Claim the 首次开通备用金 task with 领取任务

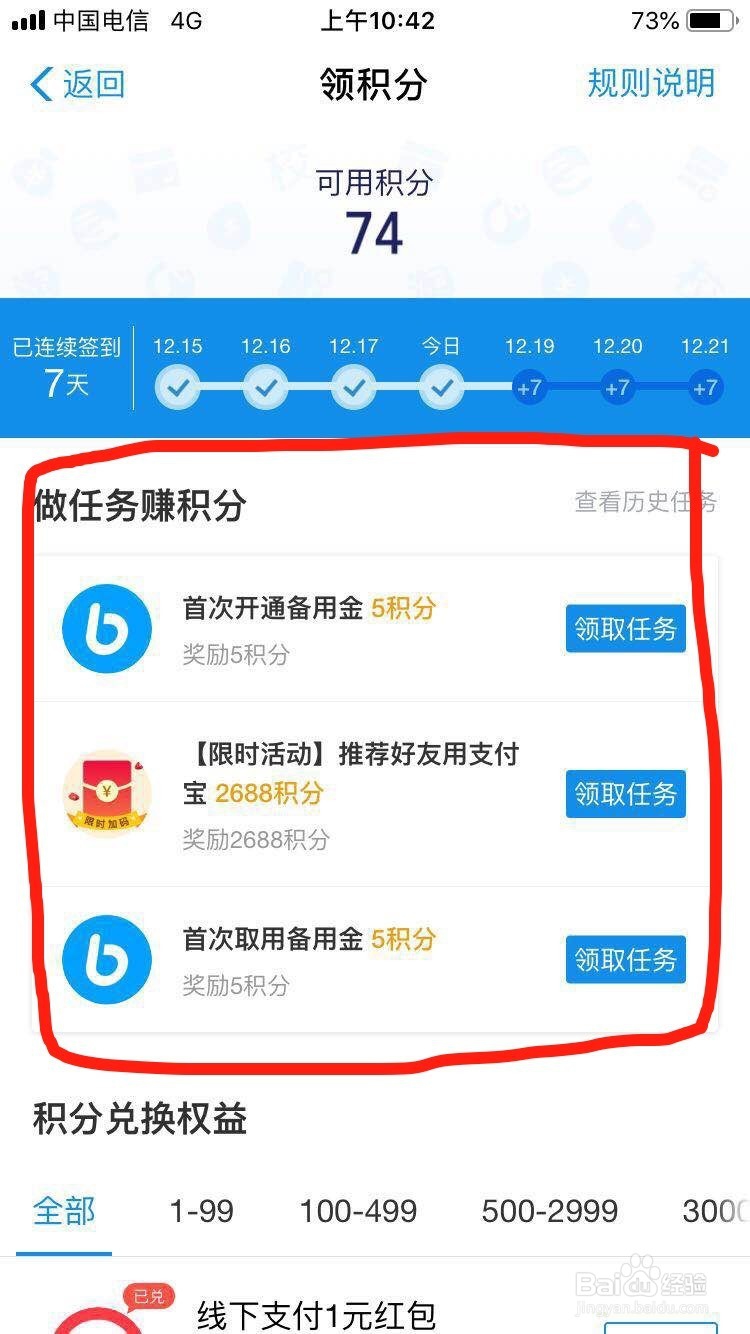(625, 628)
